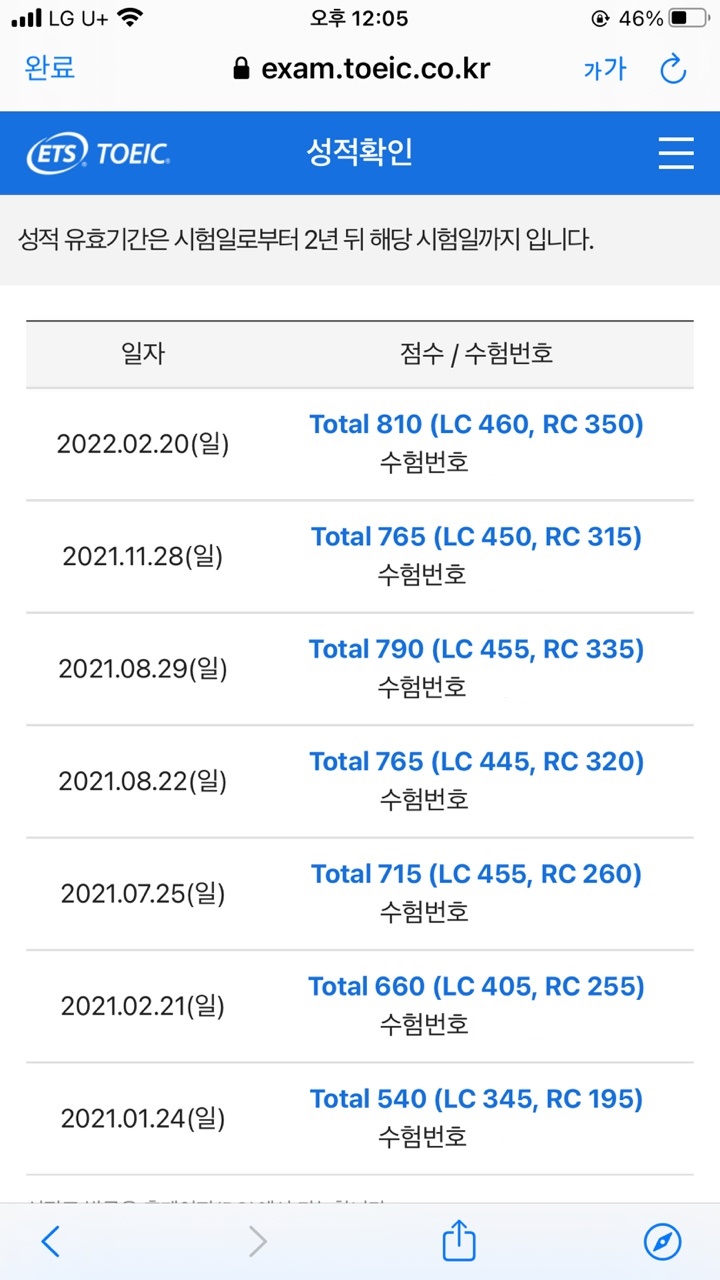Share this page via the share icon

click(459, 1239)
